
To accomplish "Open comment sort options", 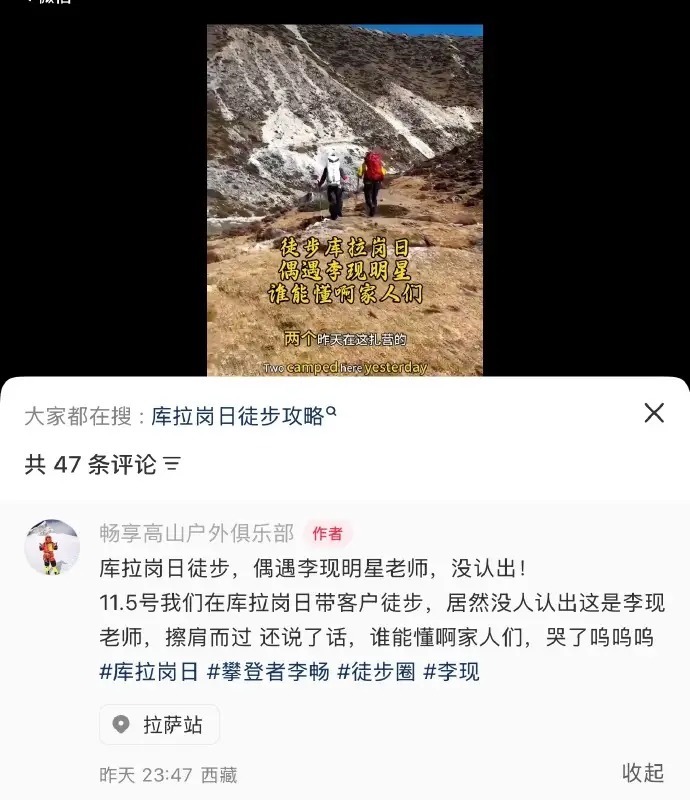I will click(x=172, y=464).
